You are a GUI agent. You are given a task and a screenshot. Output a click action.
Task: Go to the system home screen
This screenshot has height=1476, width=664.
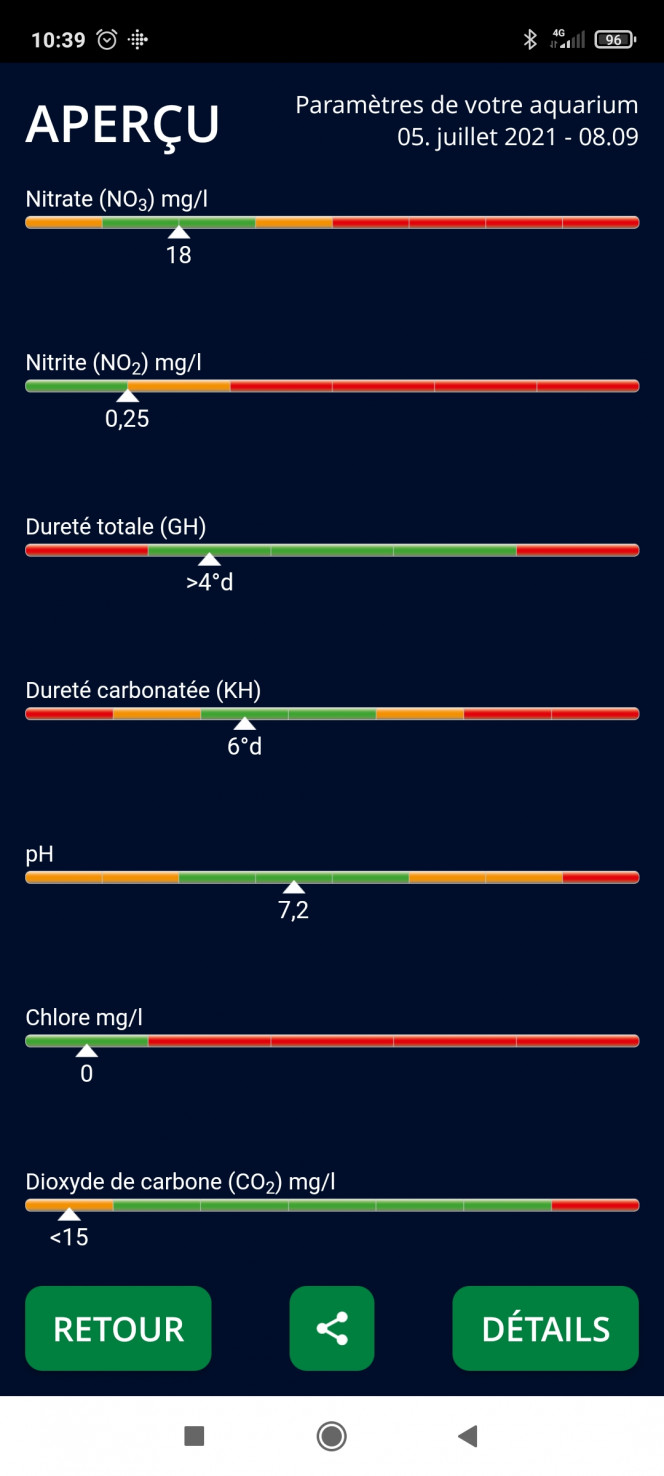pos(332,1437)
